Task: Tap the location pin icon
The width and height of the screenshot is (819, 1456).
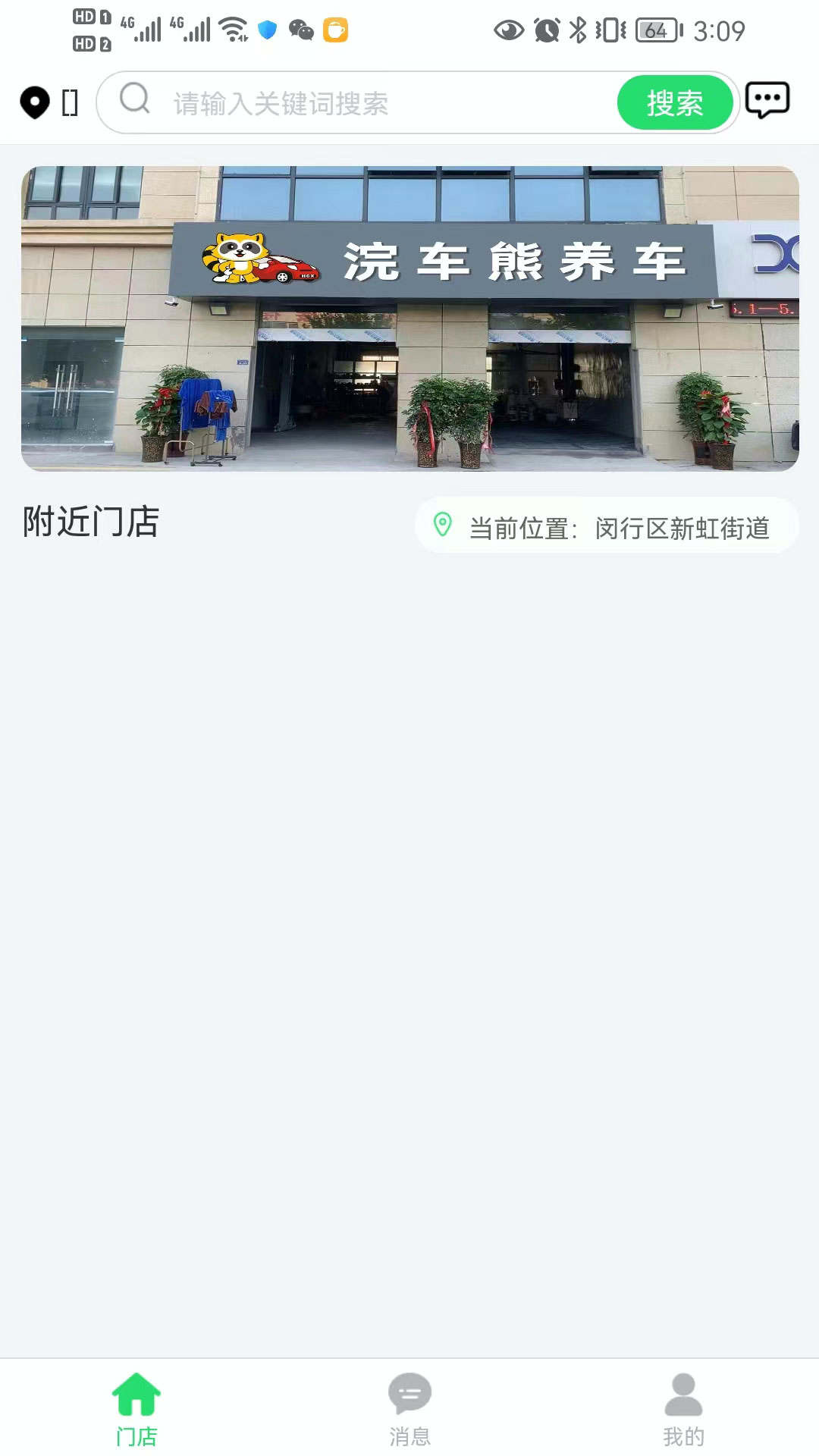Action: [35, 102]
